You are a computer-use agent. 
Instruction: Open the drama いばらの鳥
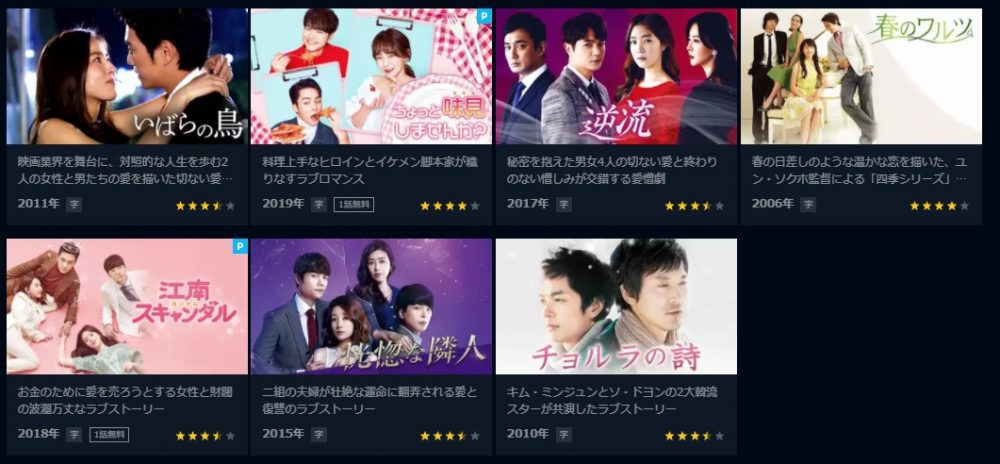(127, 77)
